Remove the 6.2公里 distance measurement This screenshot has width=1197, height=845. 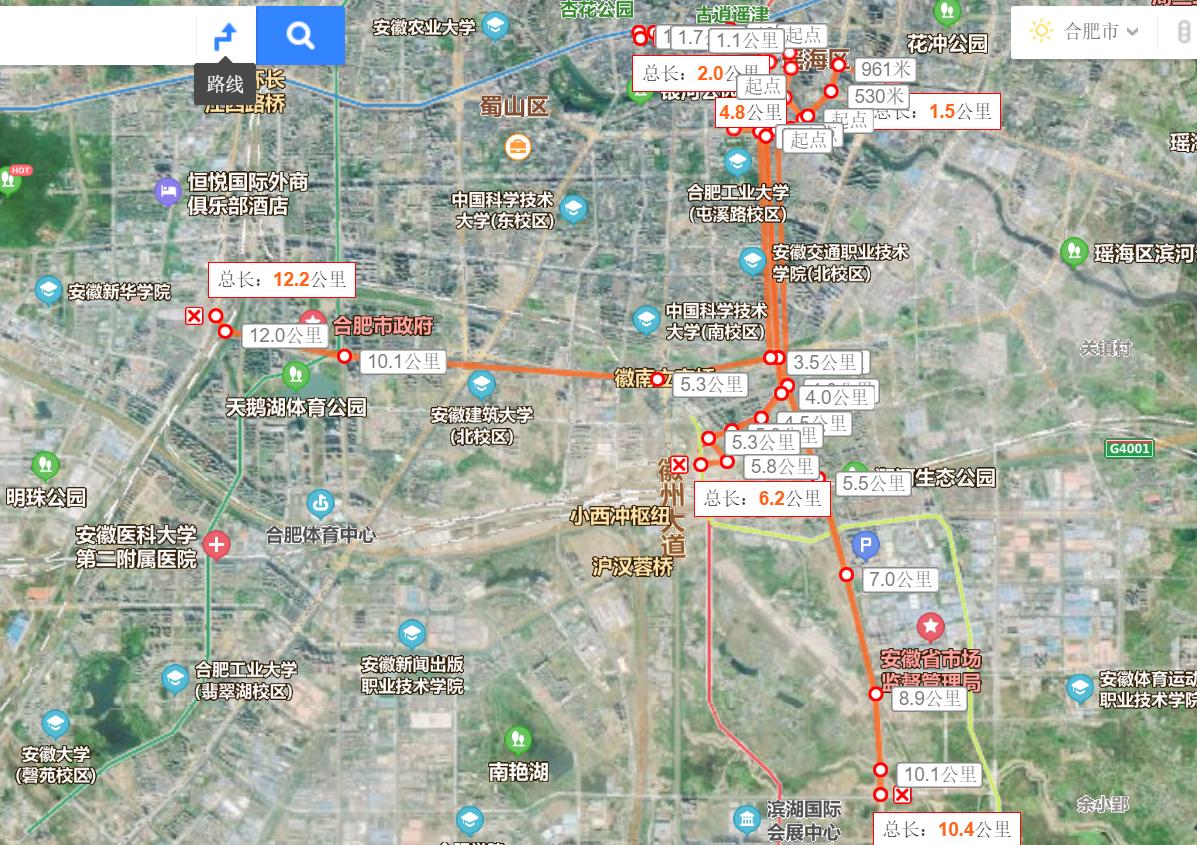click(x=679, y=465)
